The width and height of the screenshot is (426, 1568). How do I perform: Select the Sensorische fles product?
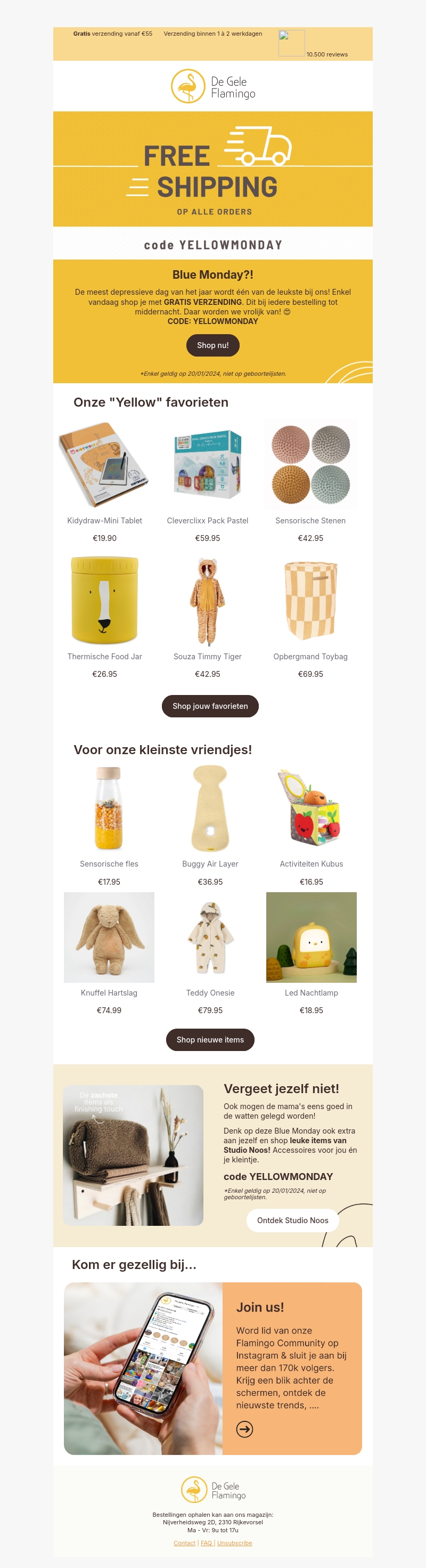click(x=109, y=808)
